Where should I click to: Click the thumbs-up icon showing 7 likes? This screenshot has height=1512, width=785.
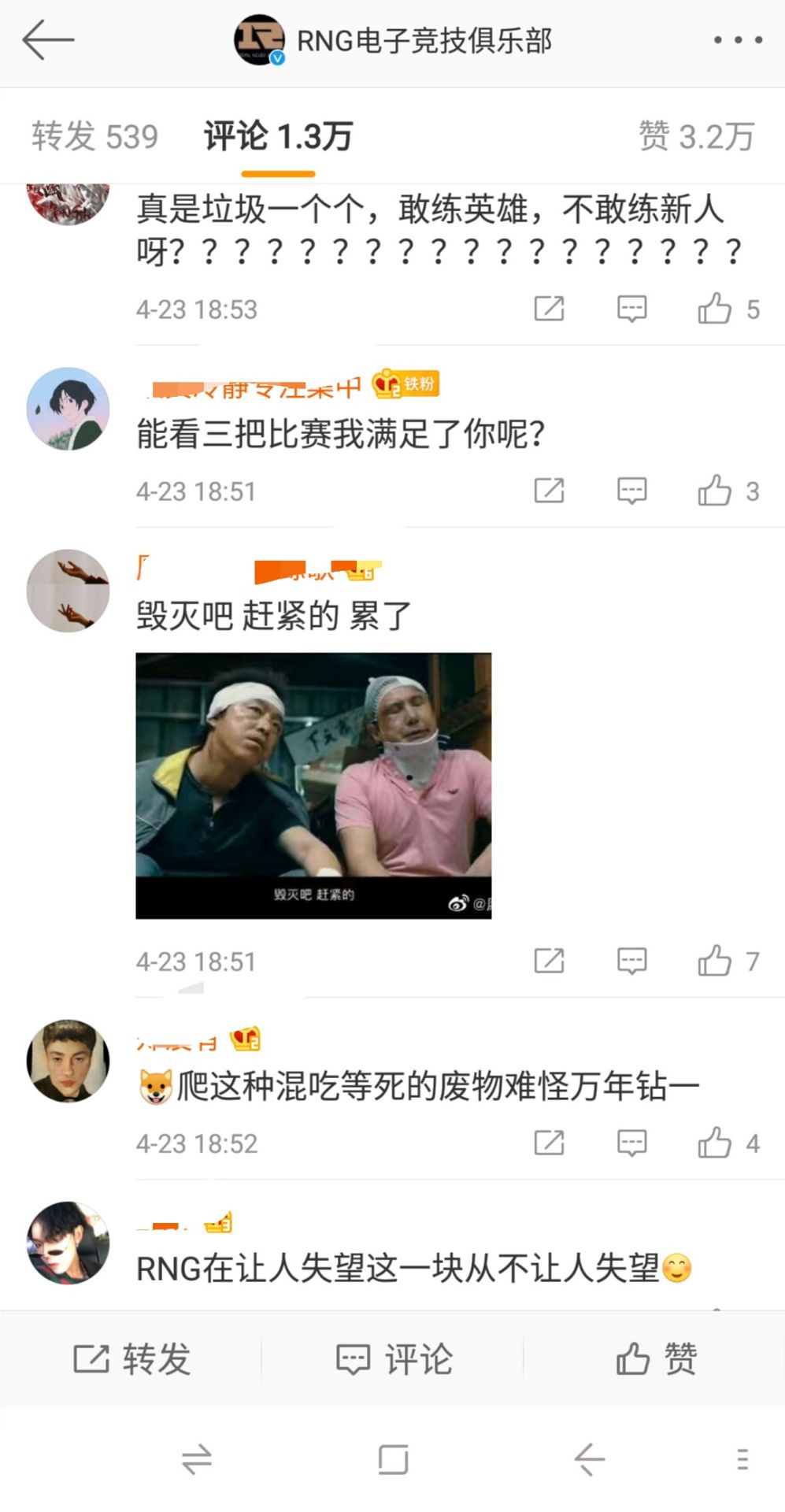[x=718, y=961]
